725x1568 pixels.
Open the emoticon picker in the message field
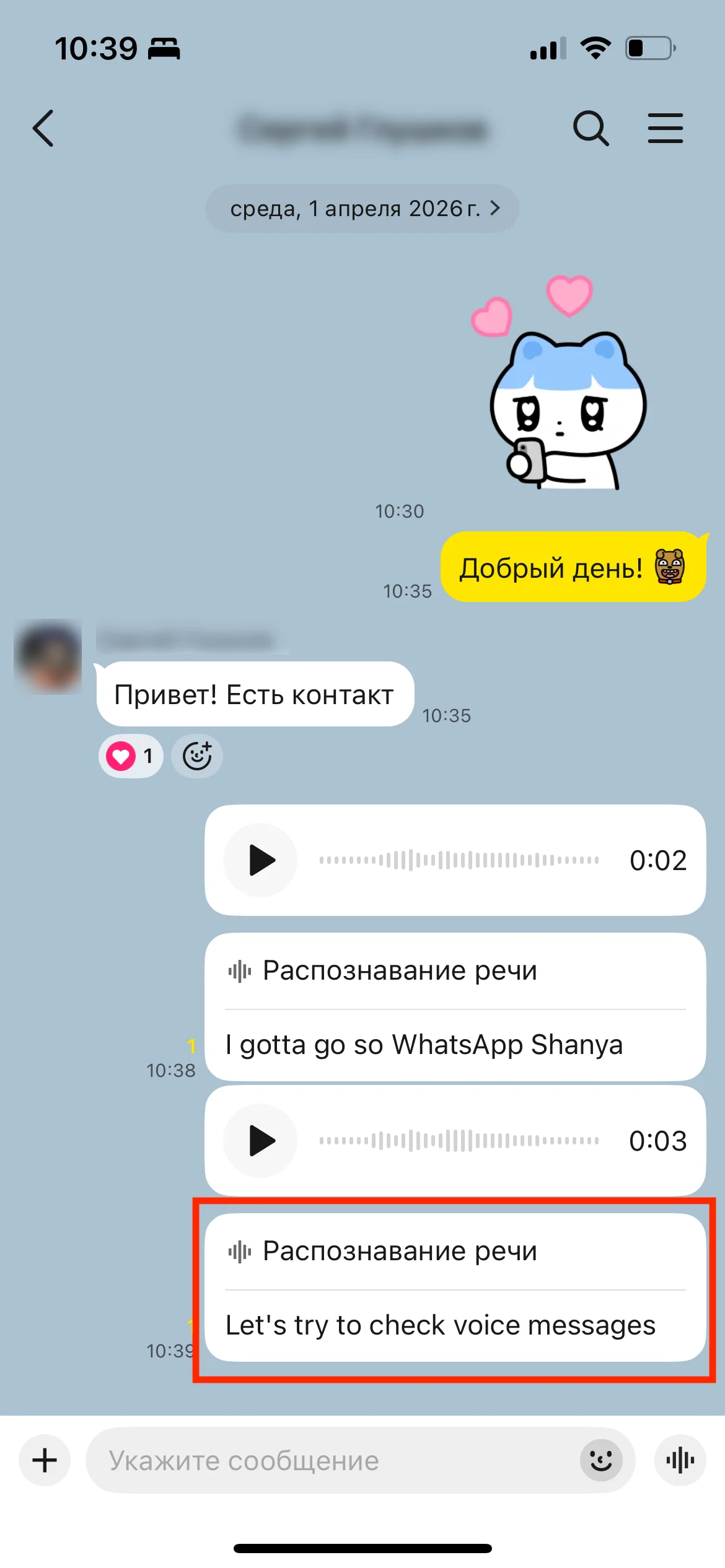coord(600,1460)
